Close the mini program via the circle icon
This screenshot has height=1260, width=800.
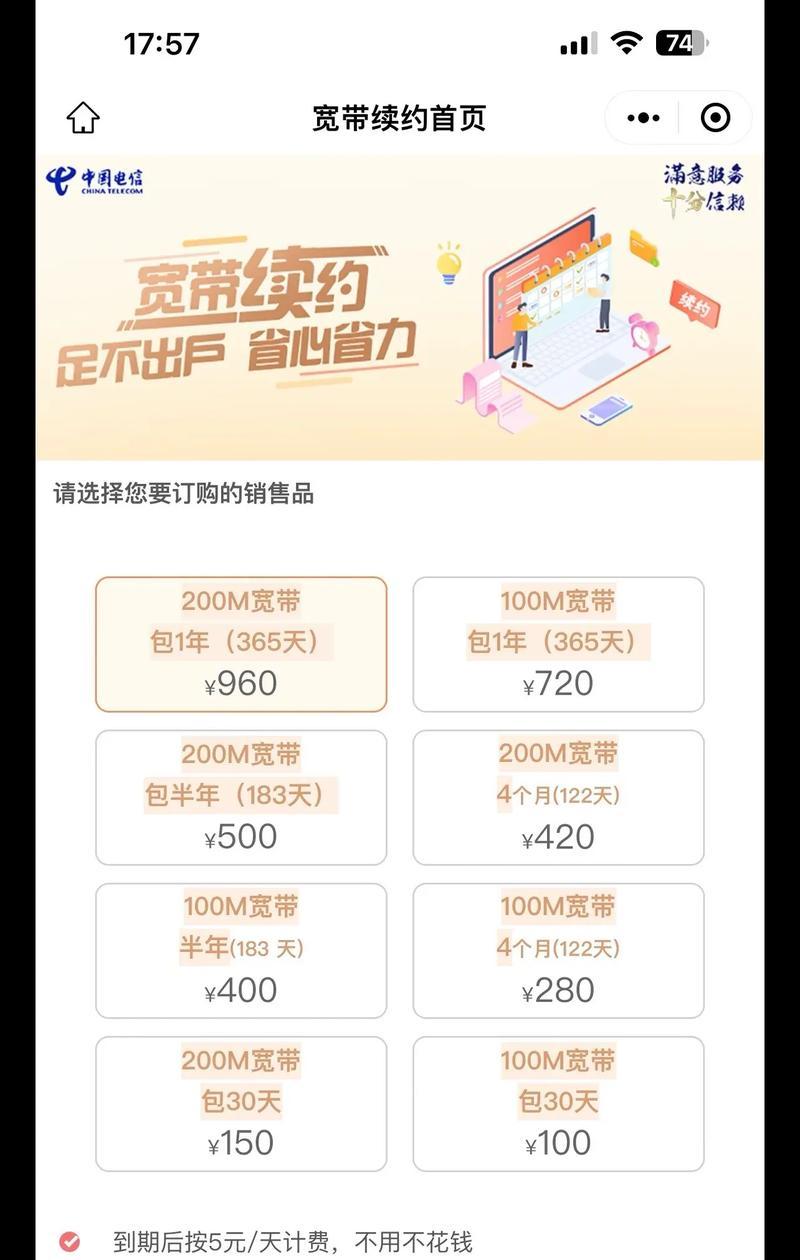point(715,118)
